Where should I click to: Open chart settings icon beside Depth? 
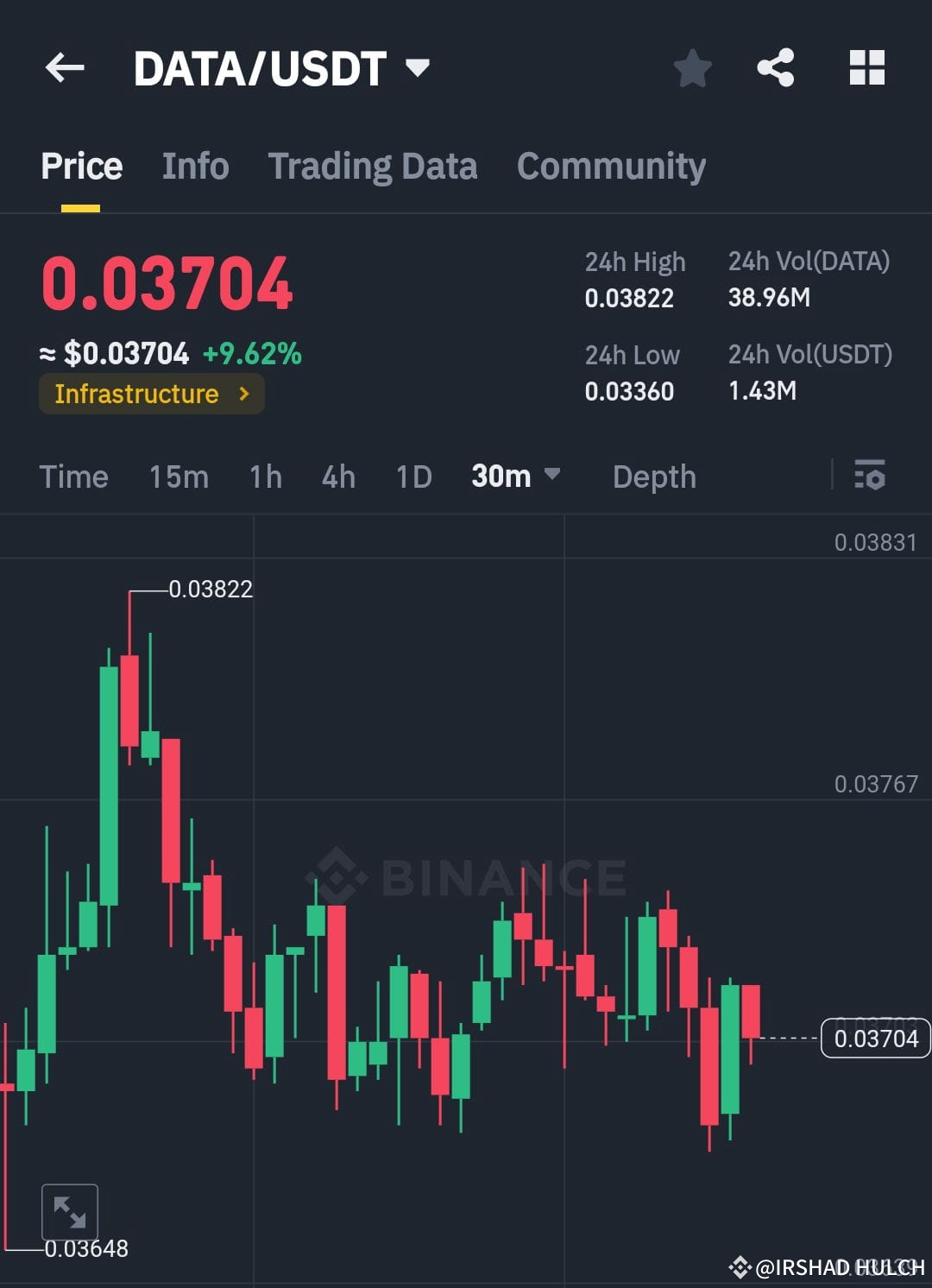(x=871, y=476)
